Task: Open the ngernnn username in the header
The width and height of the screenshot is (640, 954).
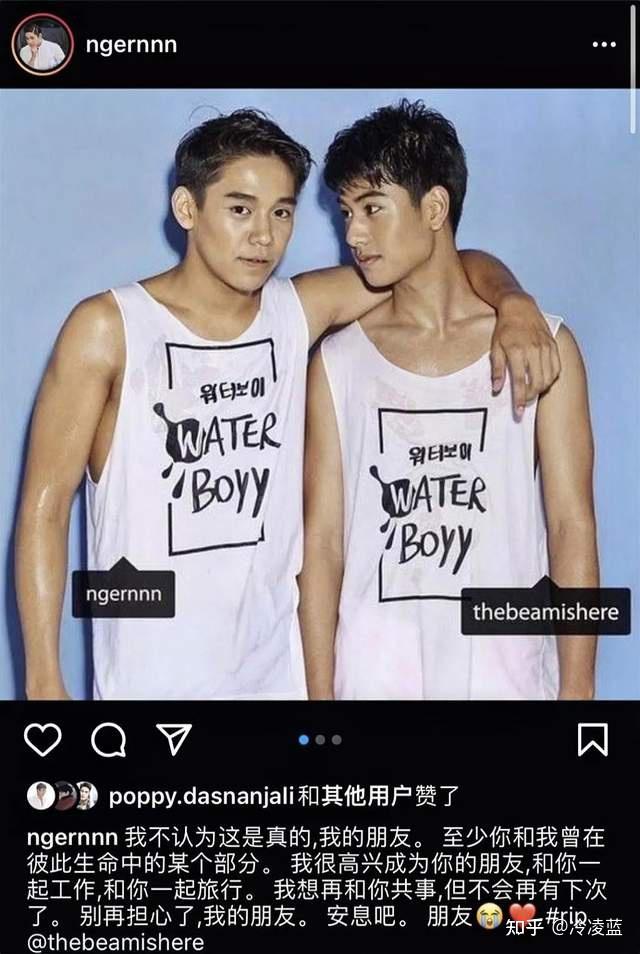Action: tap(134, 45)
